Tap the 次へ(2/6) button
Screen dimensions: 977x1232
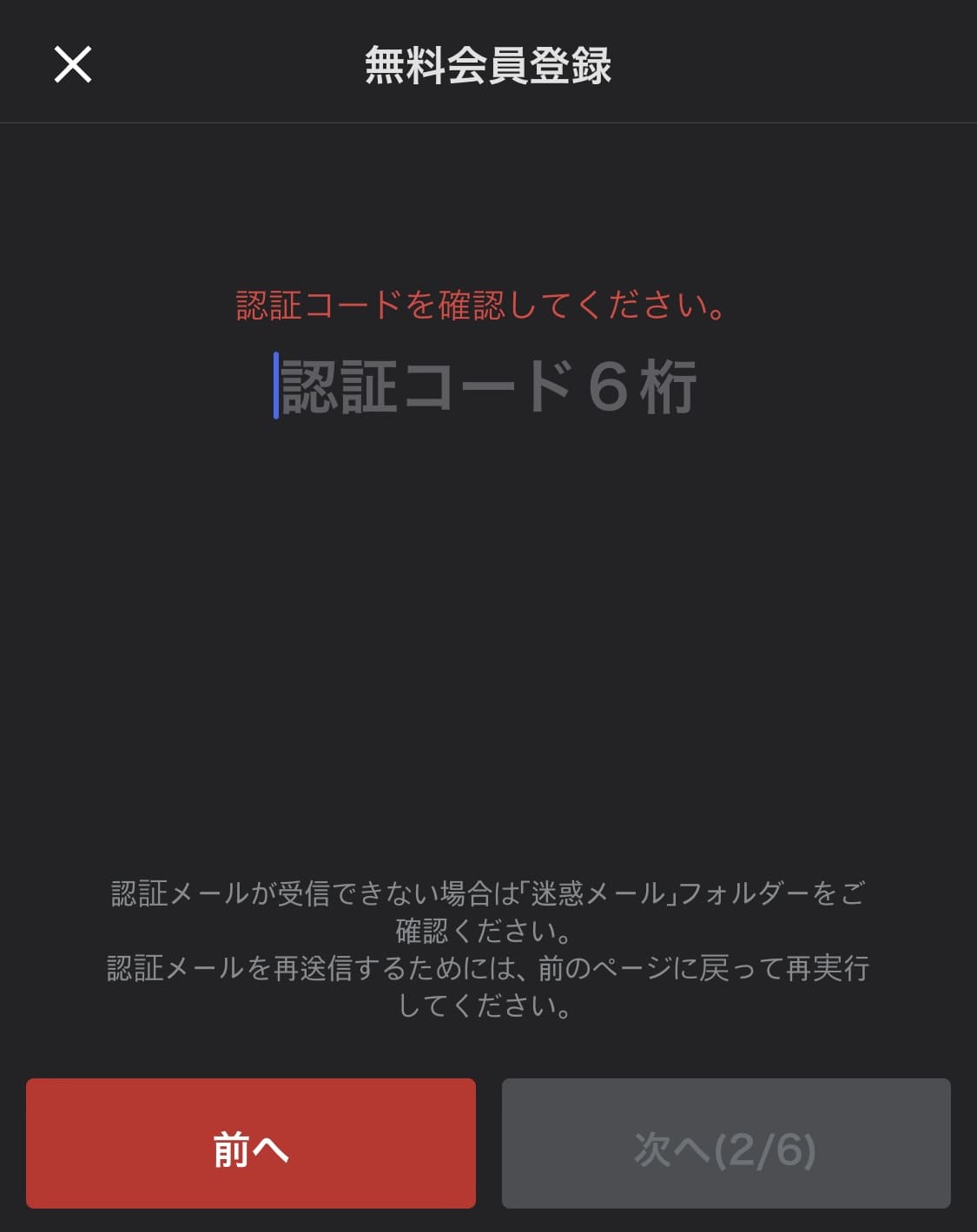(725, 1143)
